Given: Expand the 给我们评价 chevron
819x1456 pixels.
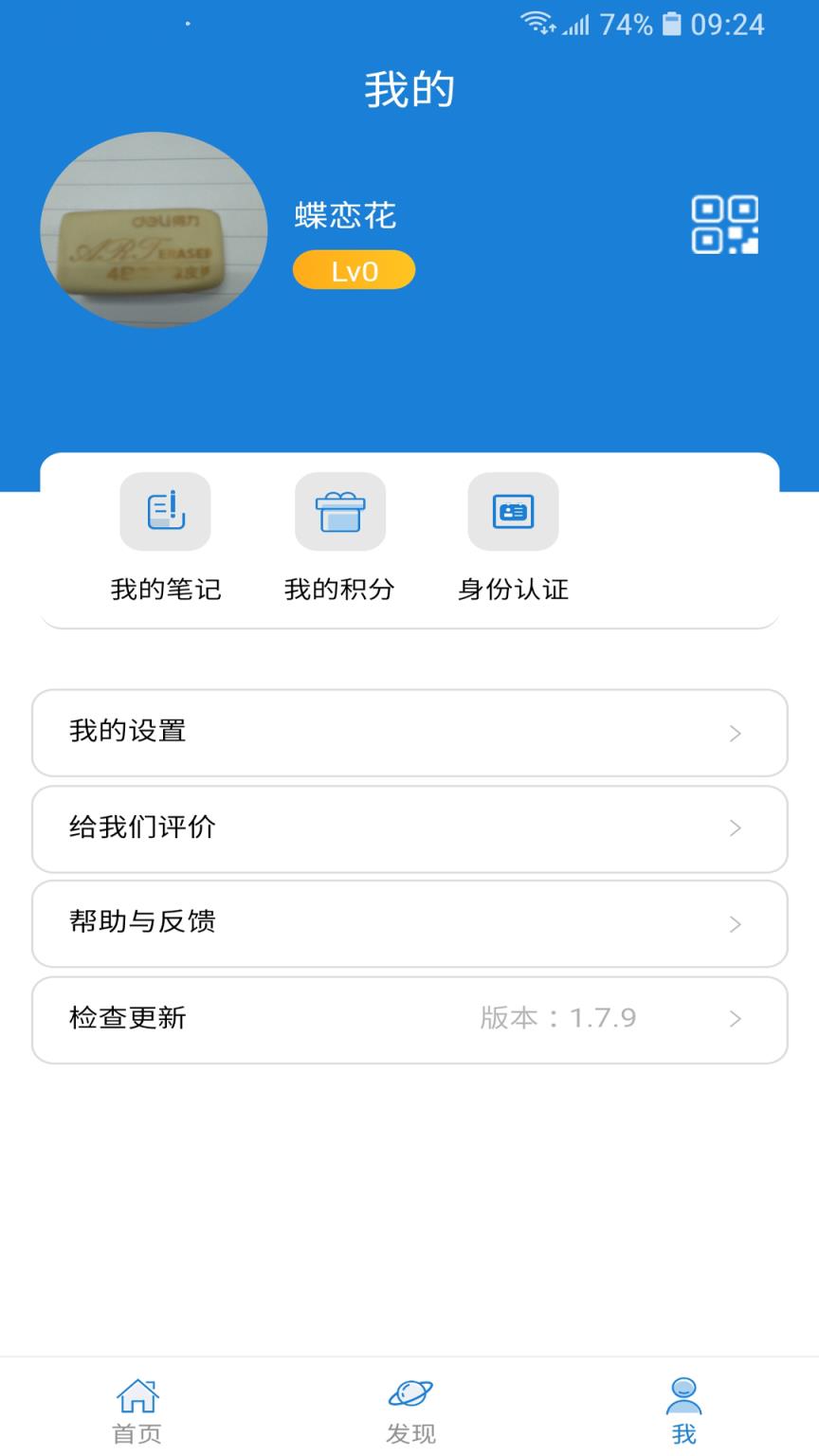Looking at the screenshot, I should pyautogui.click(x=736, y=828).
